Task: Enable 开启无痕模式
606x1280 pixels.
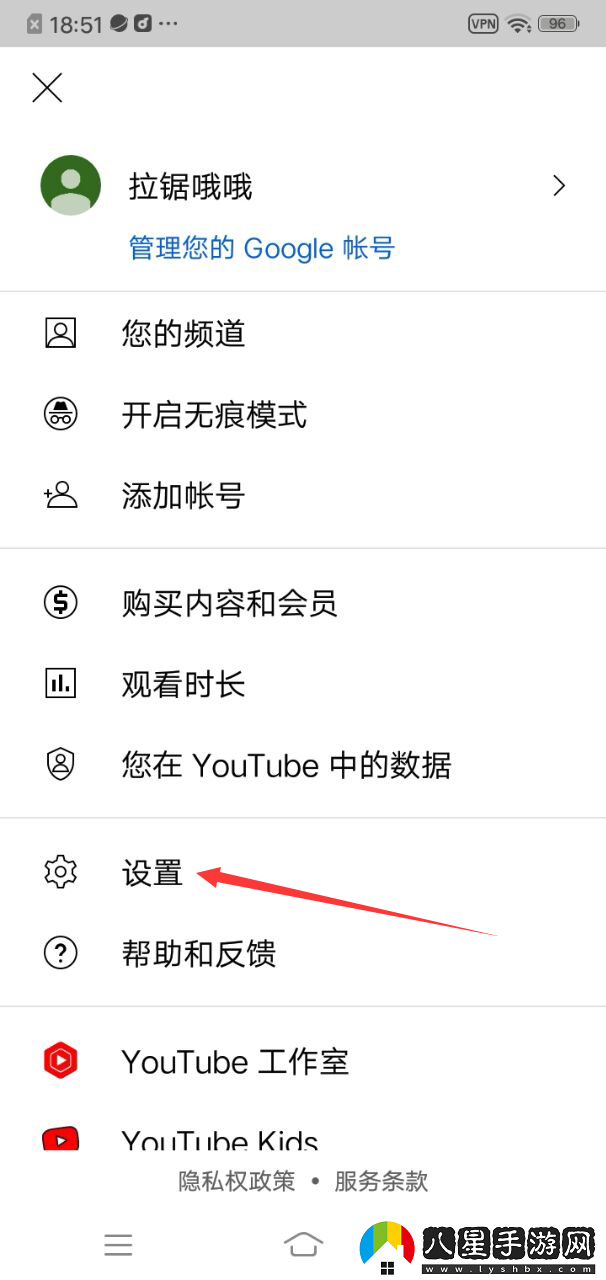Action: [214, 415]
